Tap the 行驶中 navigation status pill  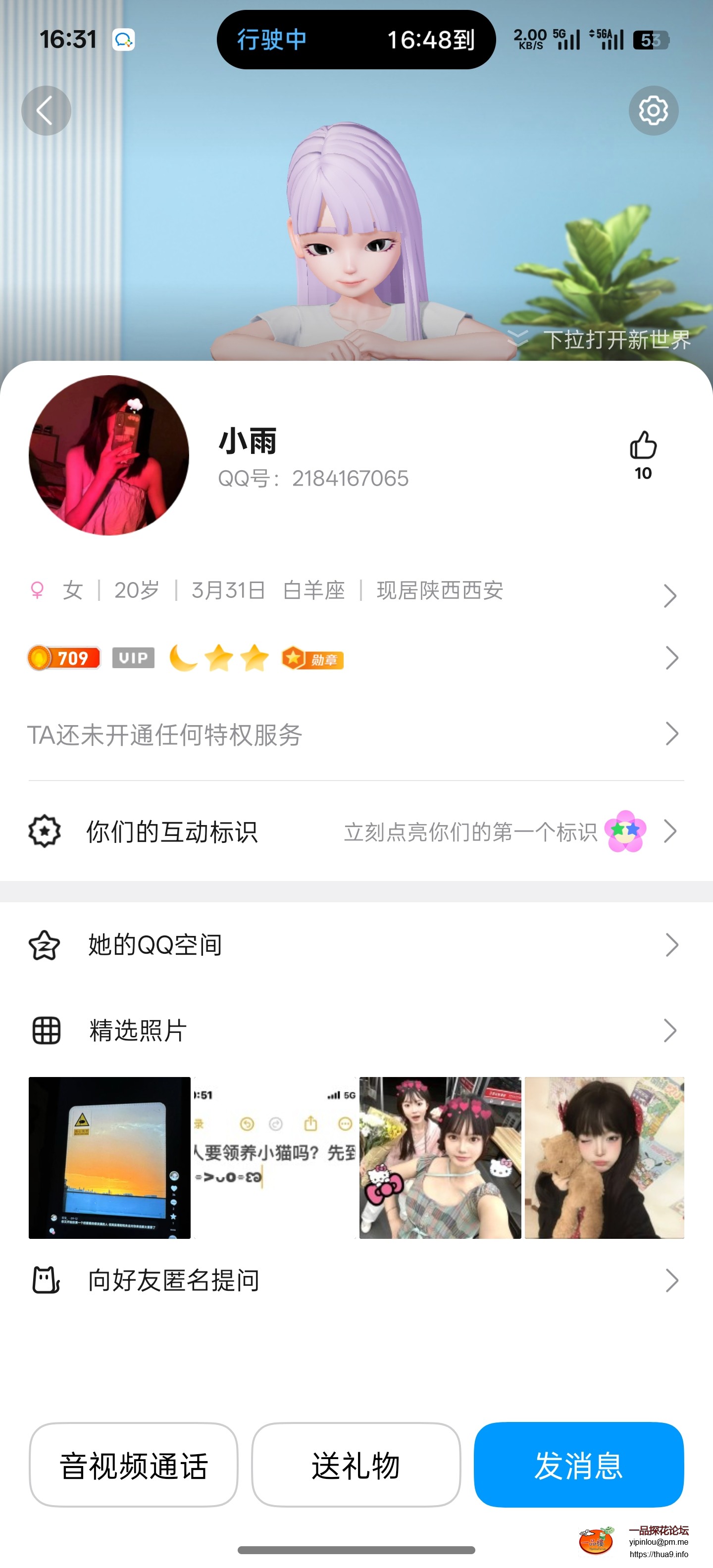356,40
